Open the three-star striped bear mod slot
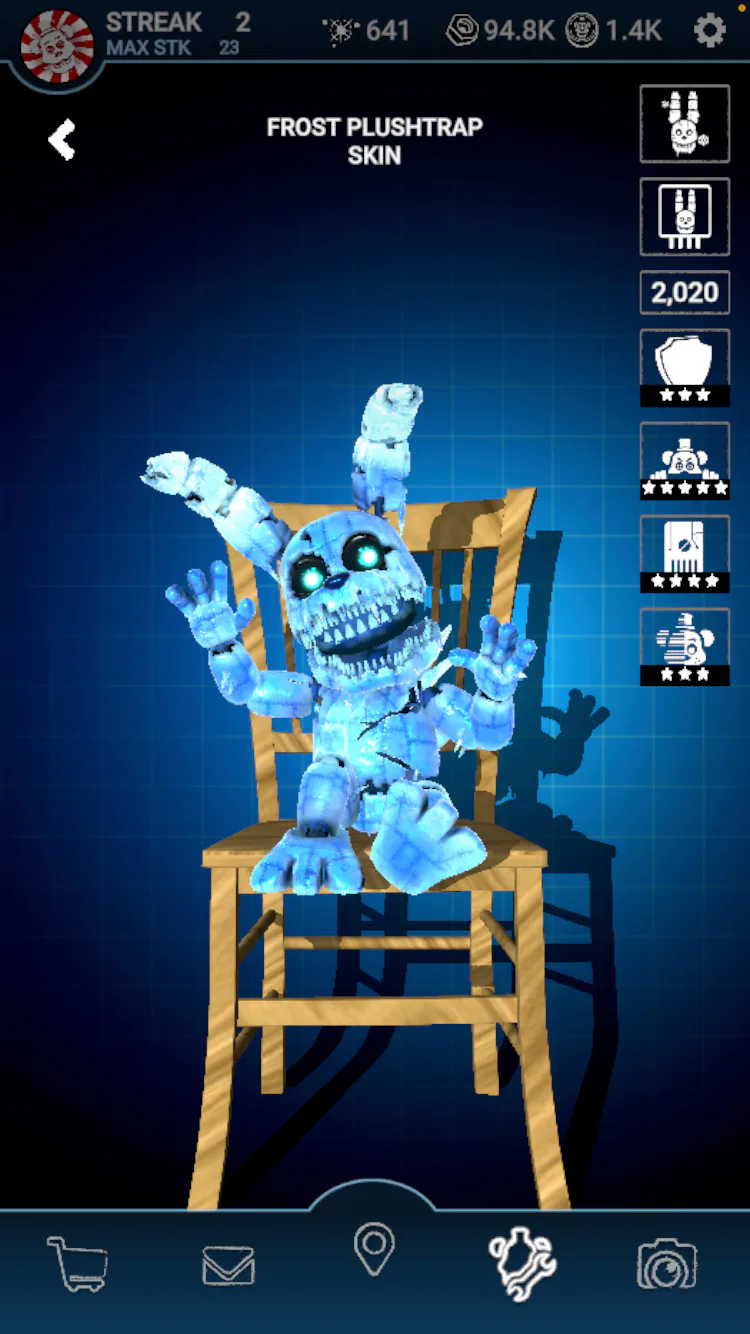750x1334 pixels. 685,647
